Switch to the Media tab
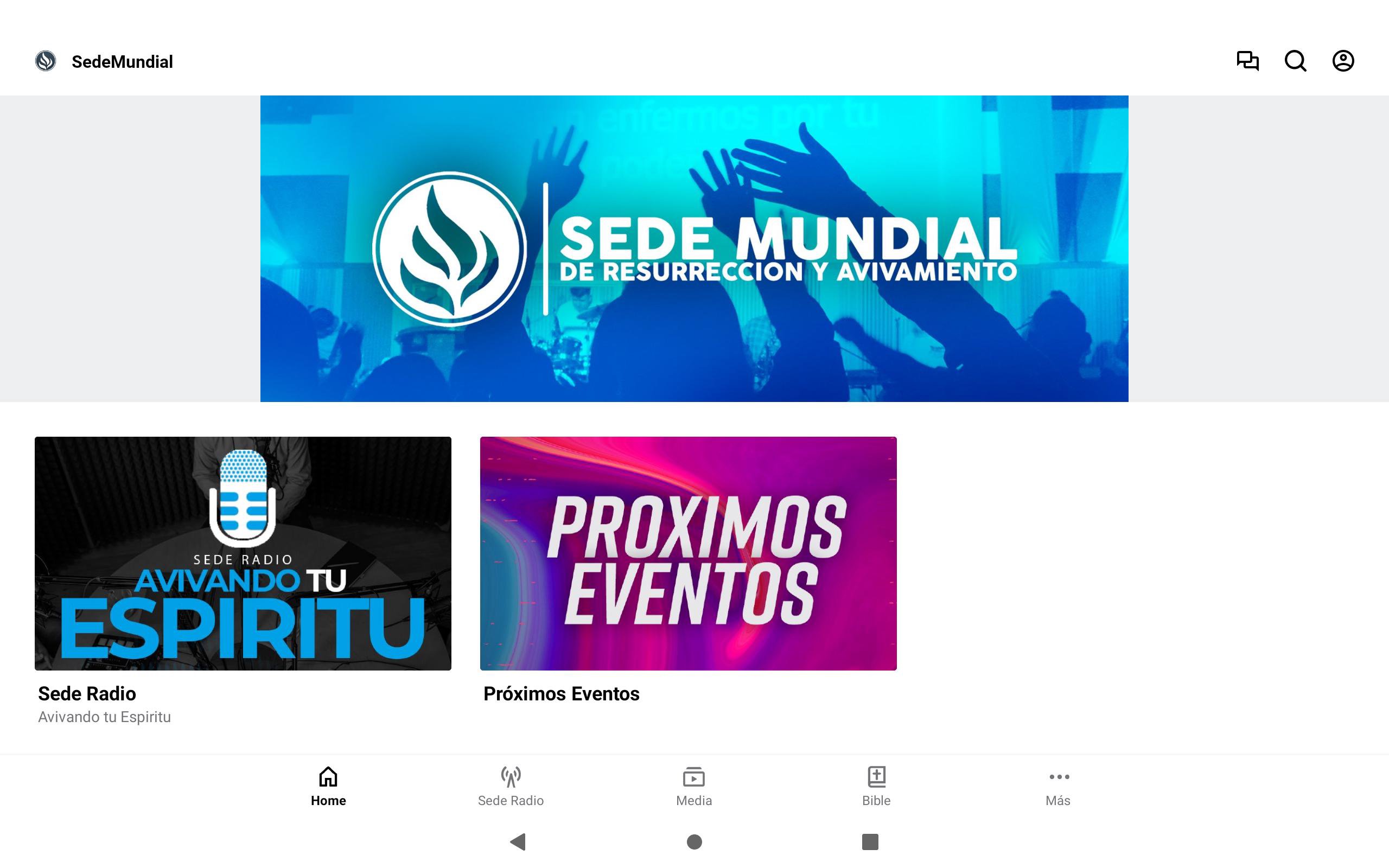This screenshot has width=1389, height=868. click(693, 786)
